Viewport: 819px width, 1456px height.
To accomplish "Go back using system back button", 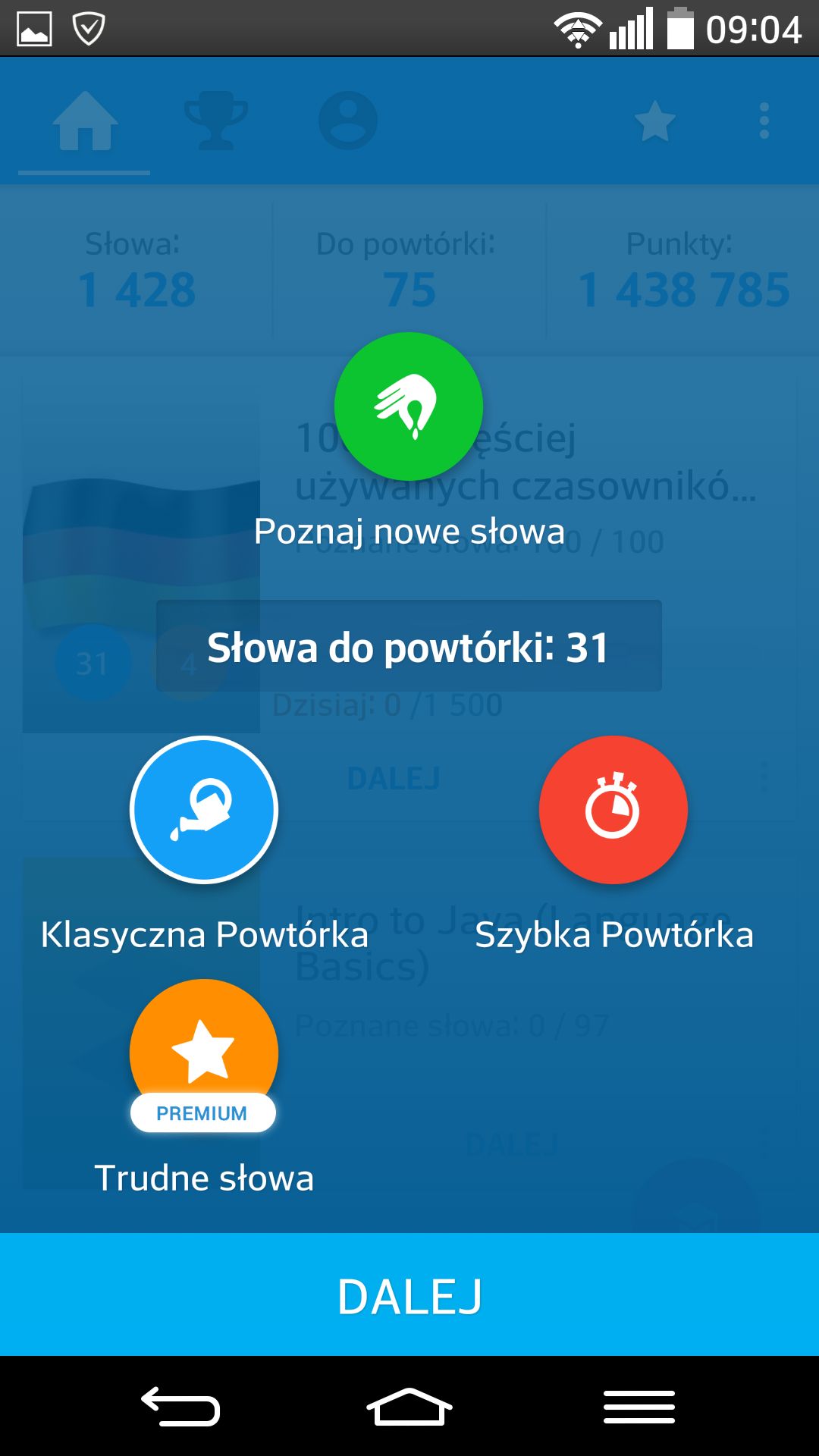I will pyautogui.click(x=180, y=1407).
